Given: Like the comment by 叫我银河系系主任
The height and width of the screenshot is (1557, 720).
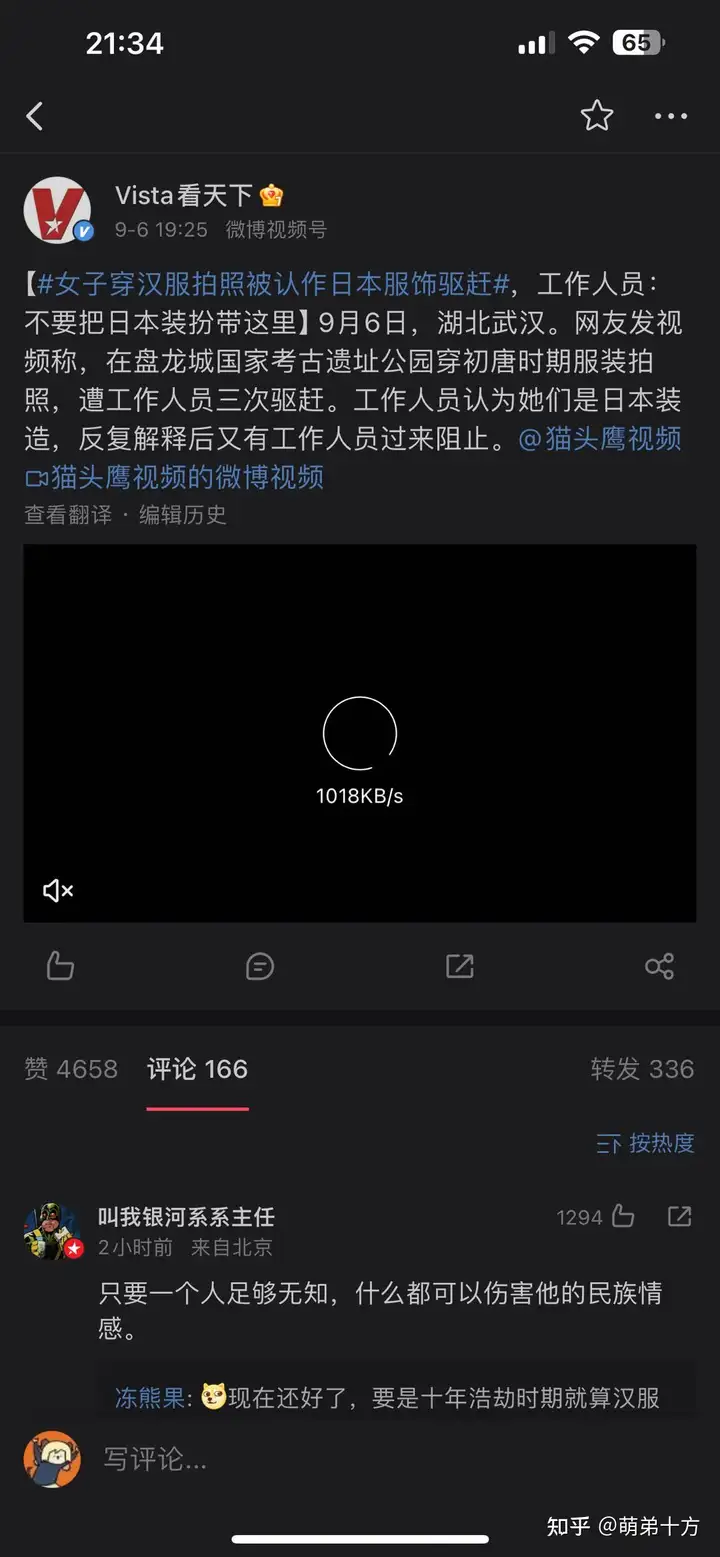Looking at the screenshot, I should coord(622,1217).
